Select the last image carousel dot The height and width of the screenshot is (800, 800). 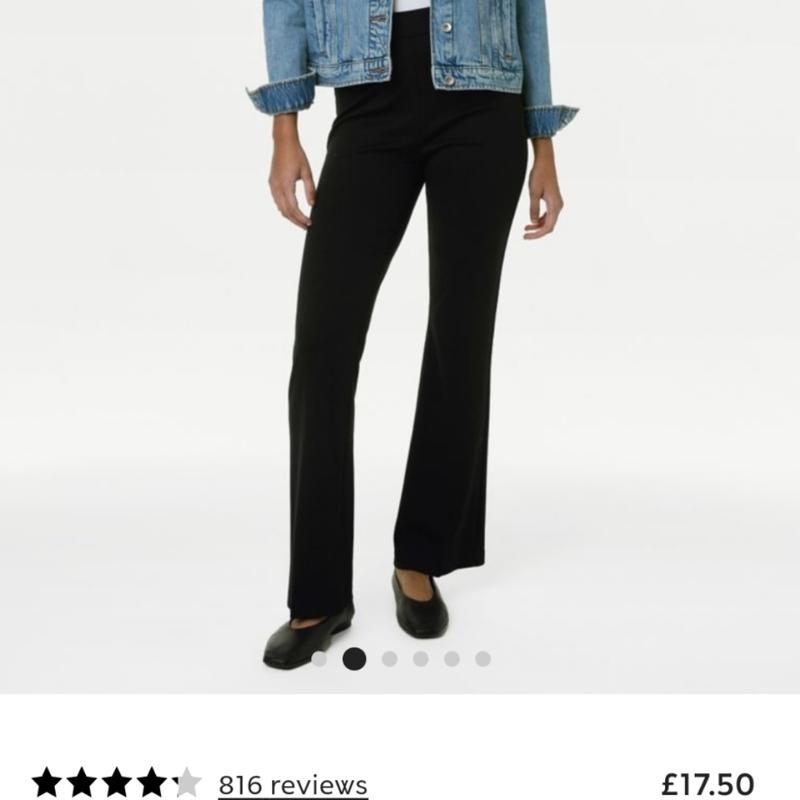[x=483, y=659]
